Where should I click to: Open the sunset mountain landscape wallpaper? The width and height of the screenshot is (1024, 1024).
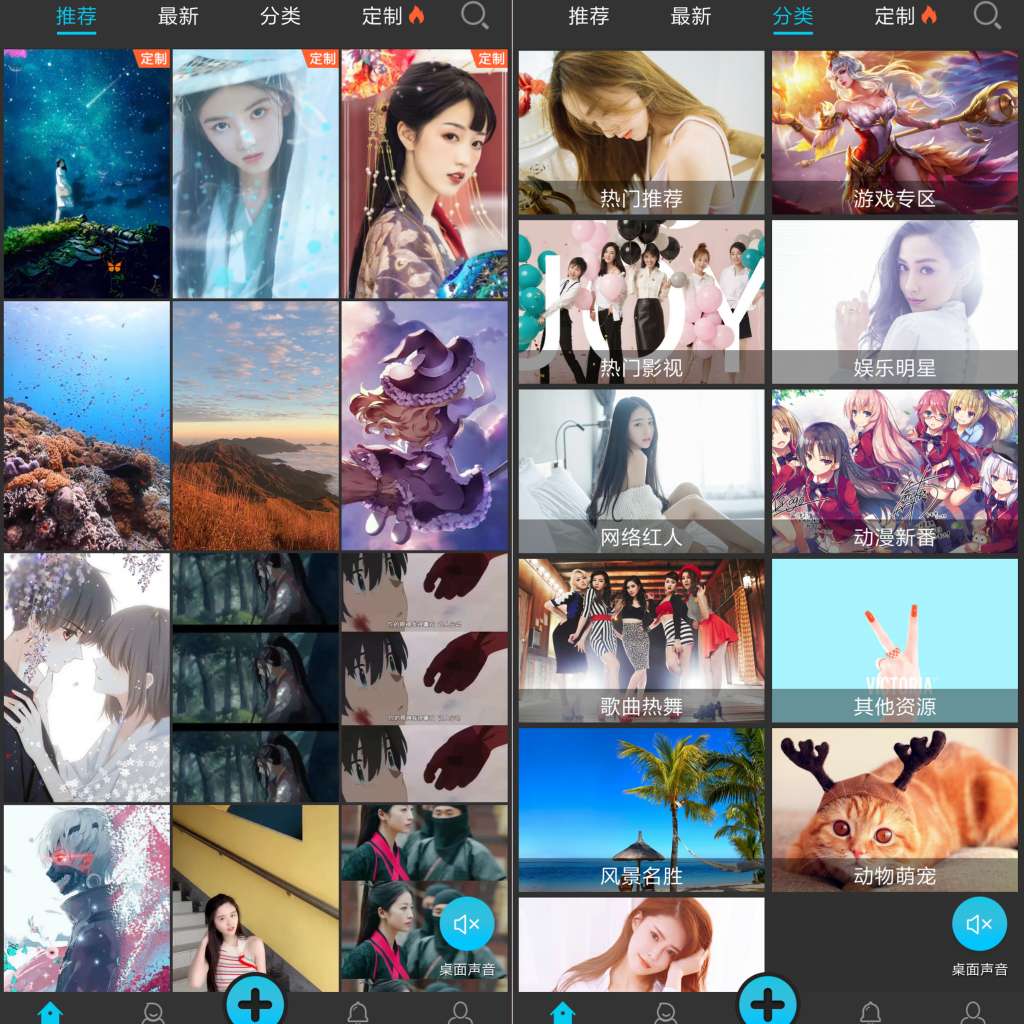(256, 426)
